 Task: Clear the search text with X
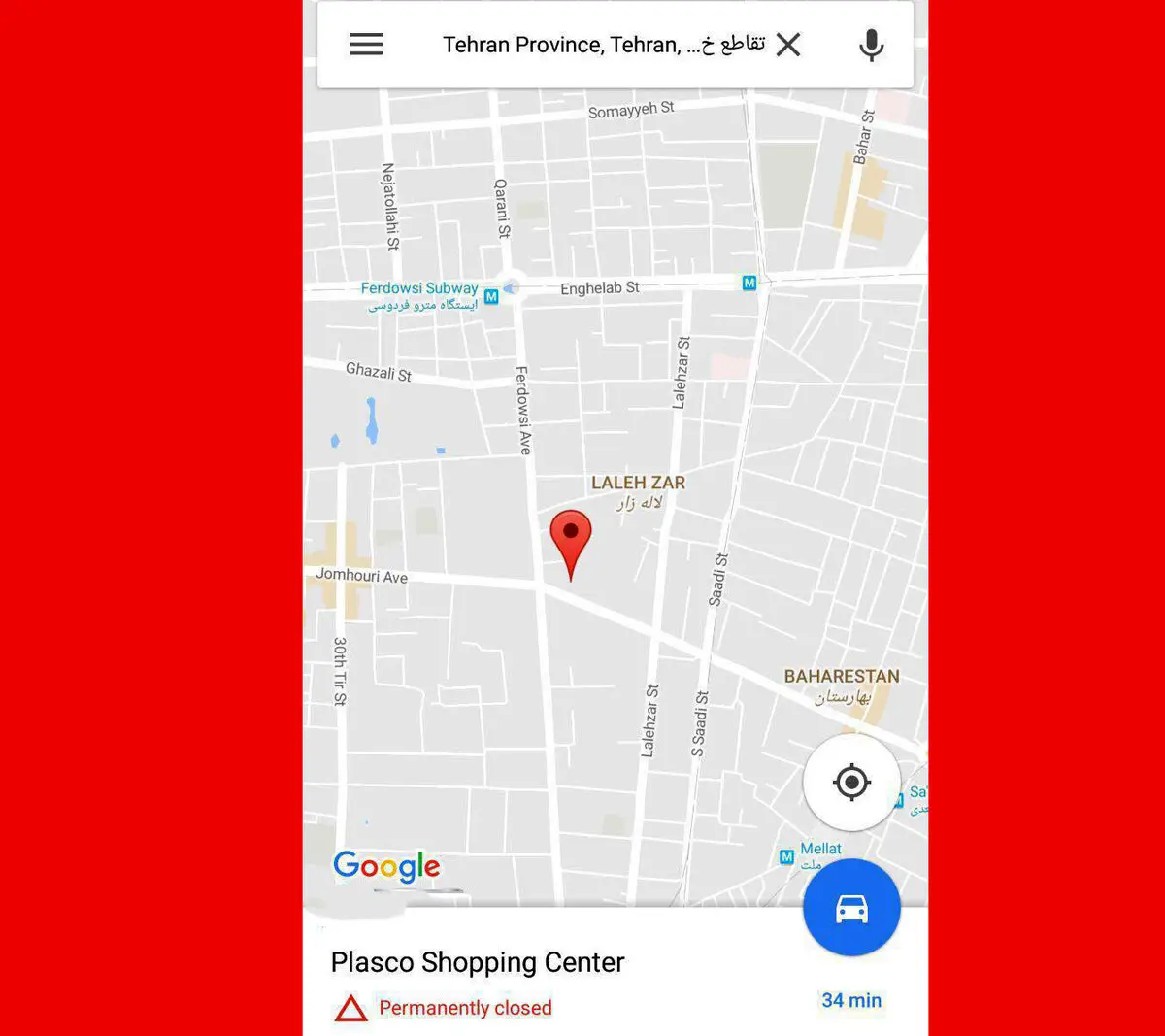click(x=788, y=45)
